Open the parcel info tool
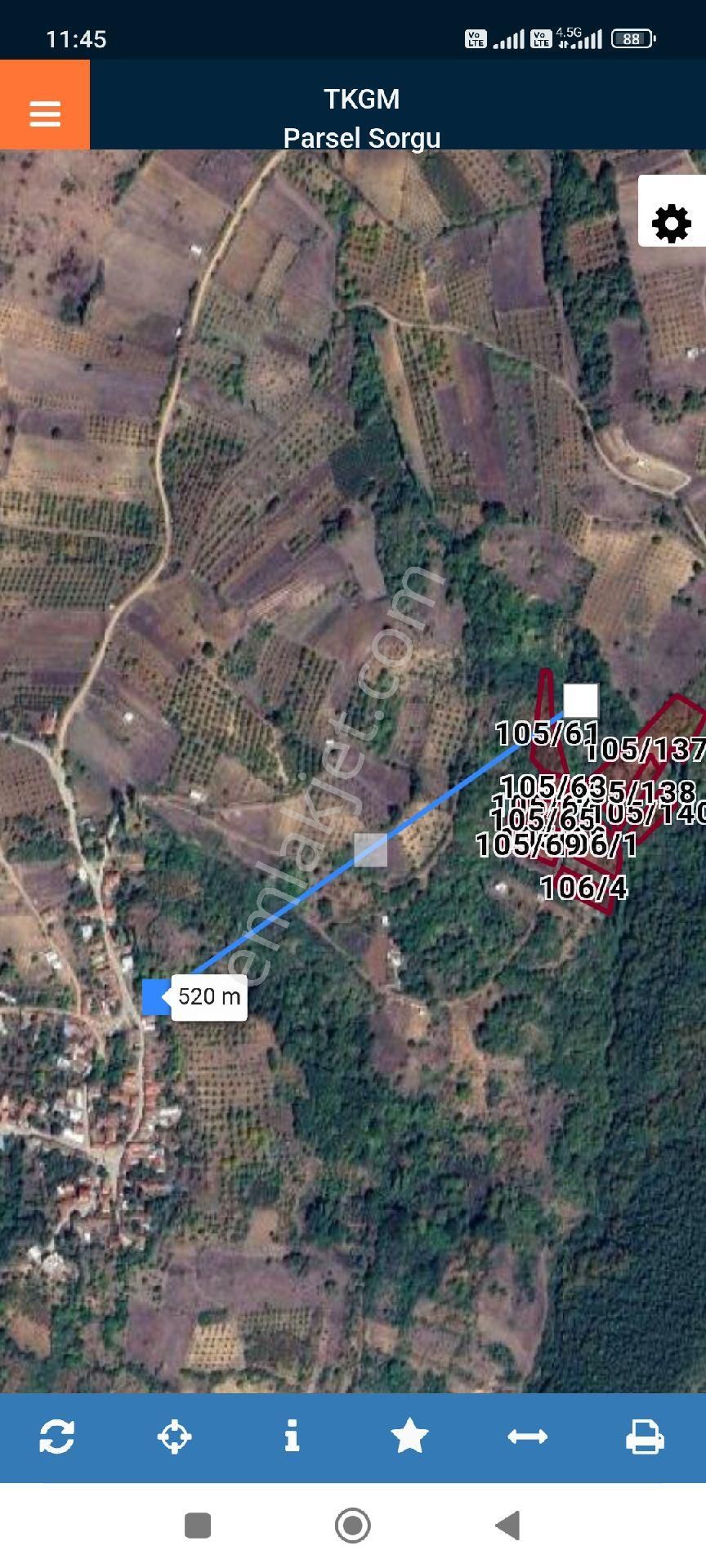Image resolution: width=706 pixels, height=1568 pixels. tap(292, 1437)
